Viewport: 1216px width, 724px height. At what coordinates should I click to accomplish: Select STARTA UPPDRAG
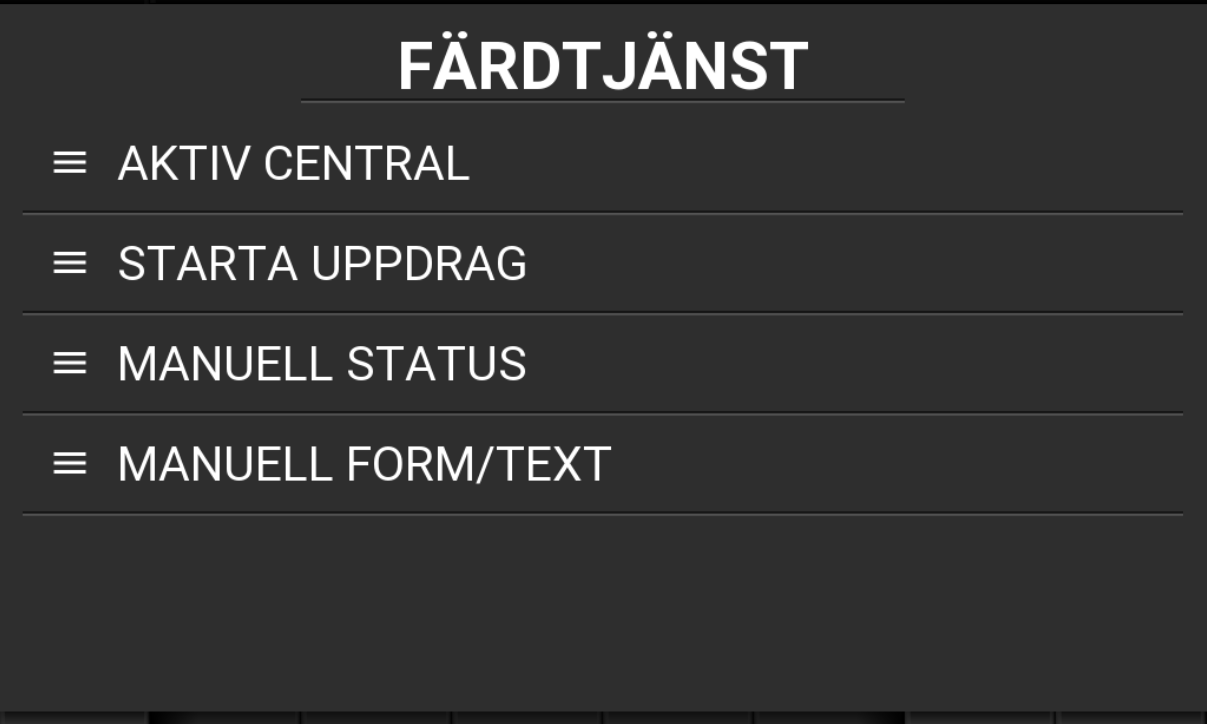coord(322,264)
